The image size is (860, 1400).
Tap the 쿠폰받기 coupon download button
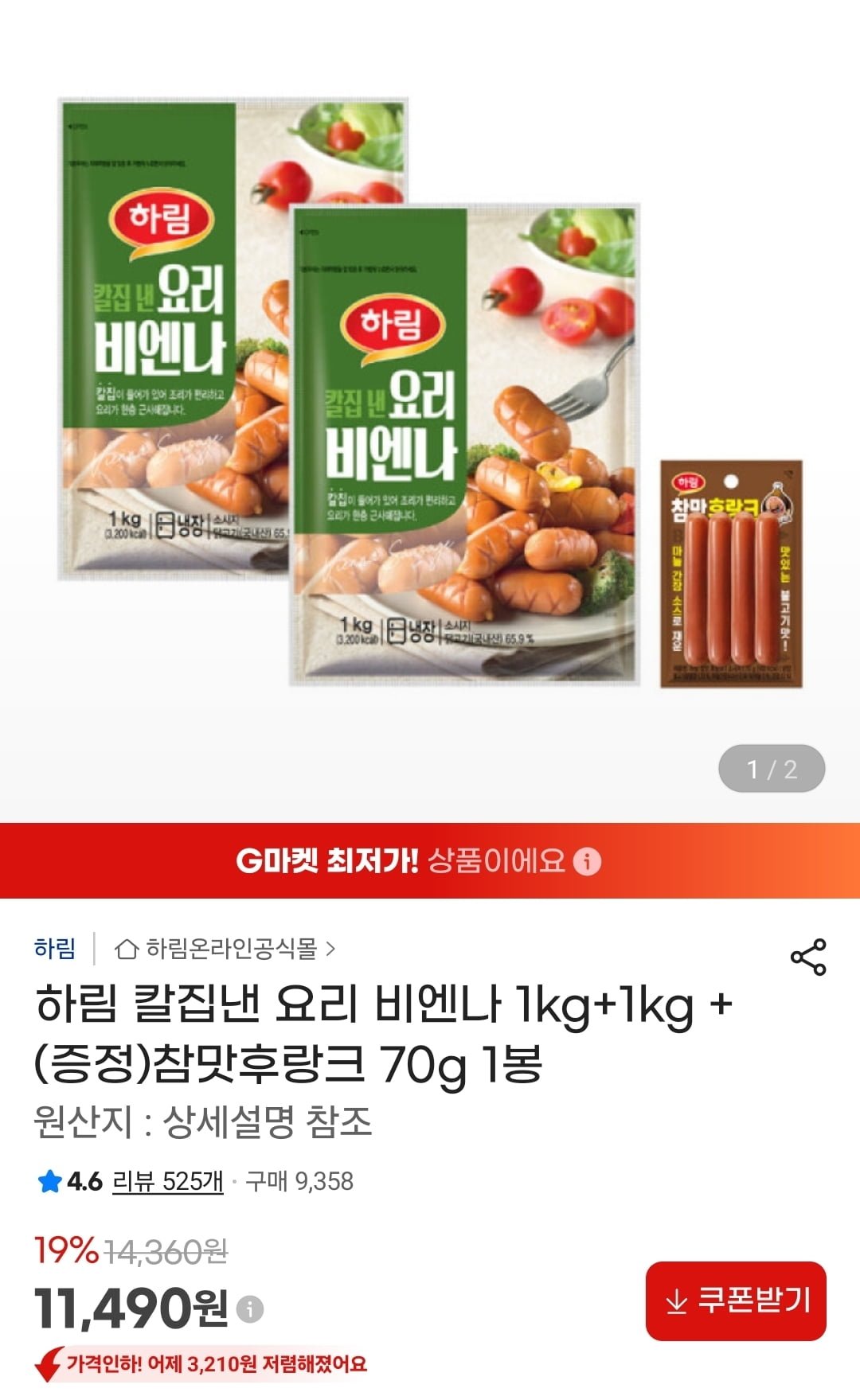coord(736,1301)
